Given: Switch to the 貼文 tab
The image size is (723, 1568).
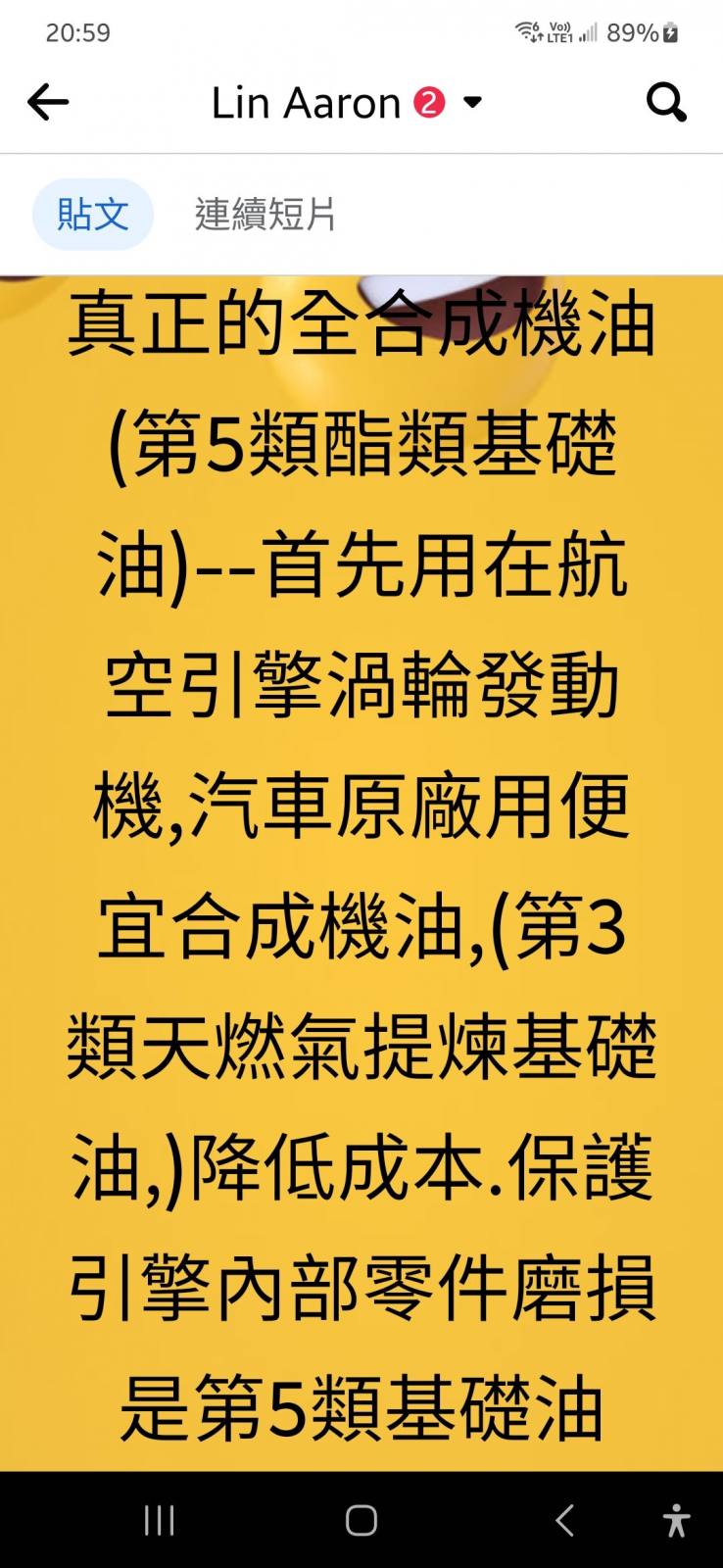Looking at the screenshot, I should point(93,214).
